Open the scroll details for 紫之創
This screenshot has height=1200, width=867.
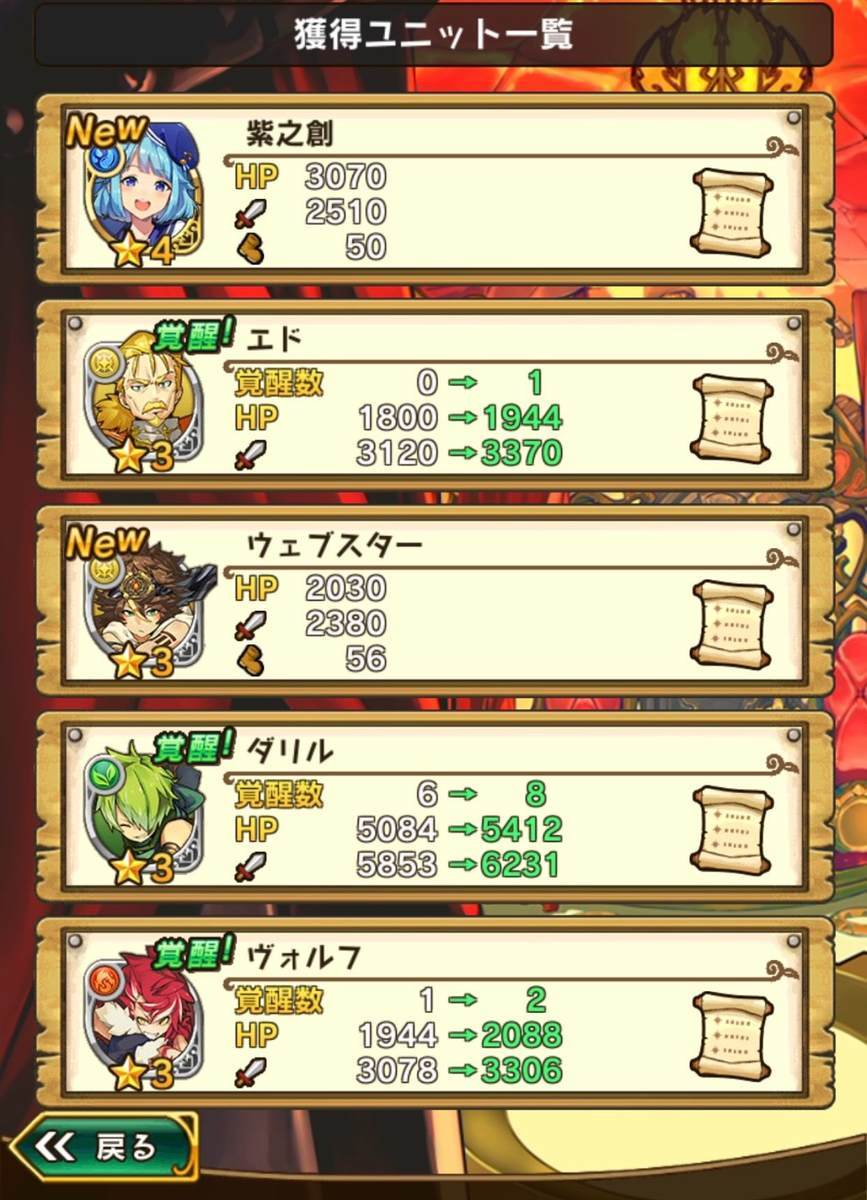coord(732,213)
